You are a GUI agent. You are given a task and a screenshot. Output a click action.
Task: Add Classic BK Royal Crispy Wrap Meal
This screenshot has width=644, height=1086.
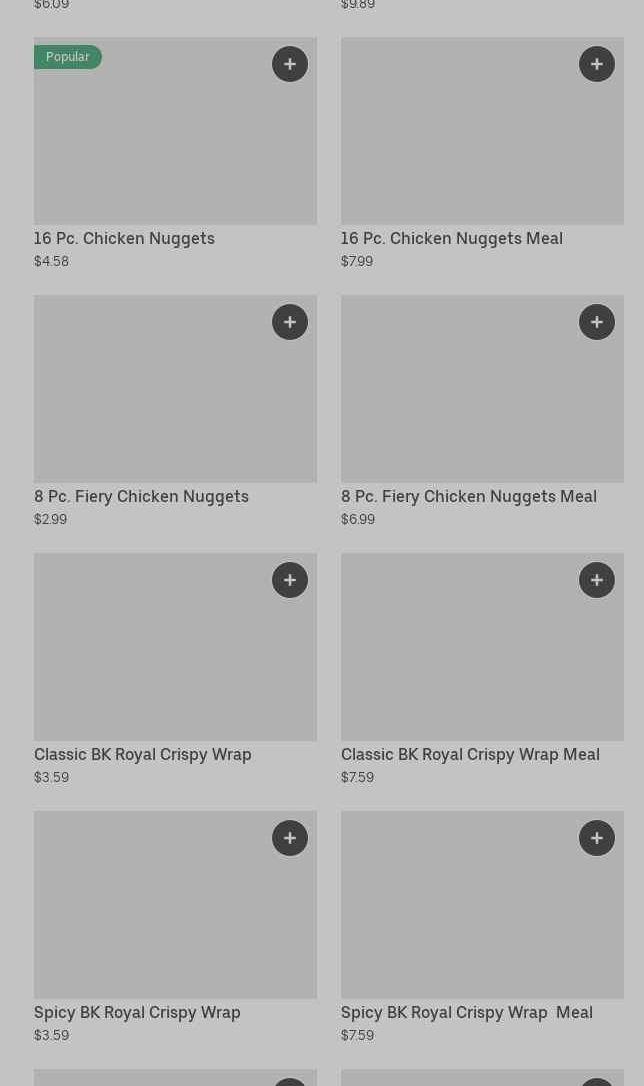597,580
